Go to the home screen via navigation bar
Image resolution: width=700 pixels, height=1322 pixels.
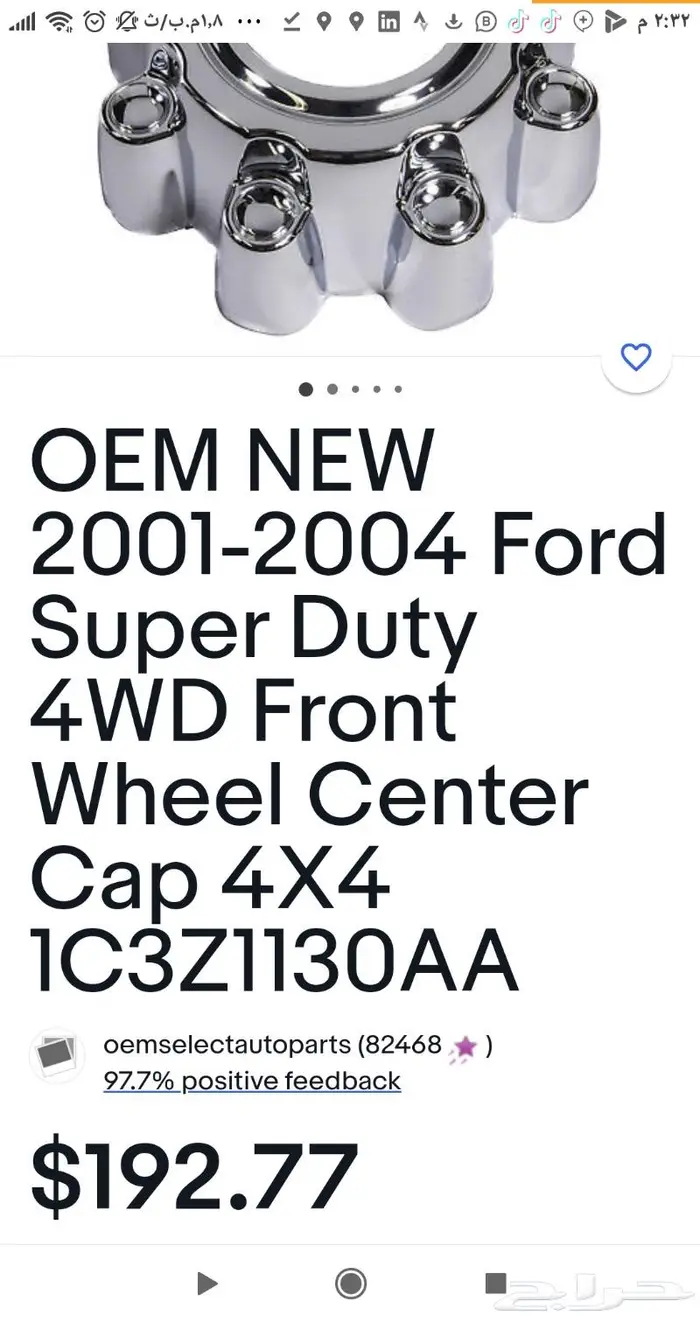coord(350,1283)
